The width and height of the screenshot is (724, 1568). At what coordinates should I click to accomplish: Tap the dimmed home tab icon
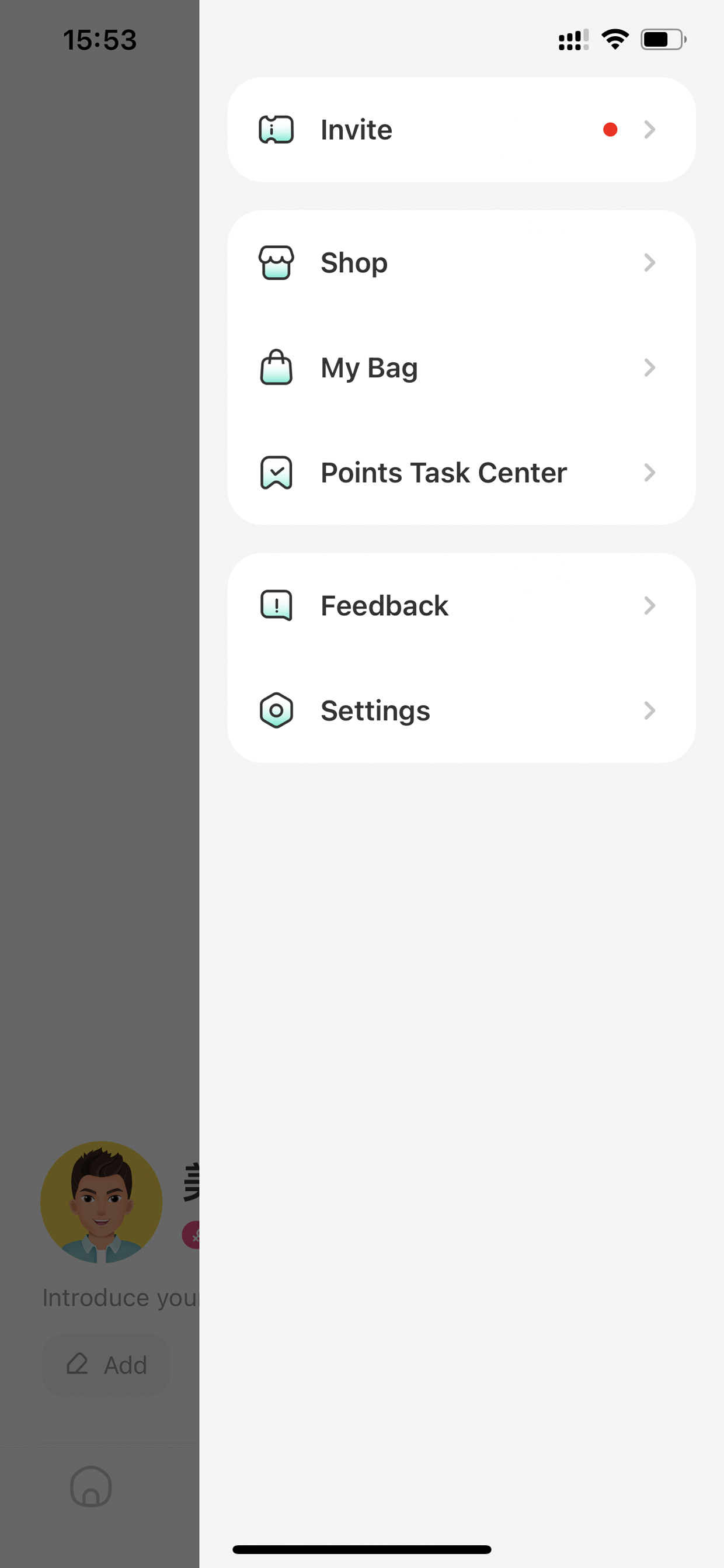91,1486
